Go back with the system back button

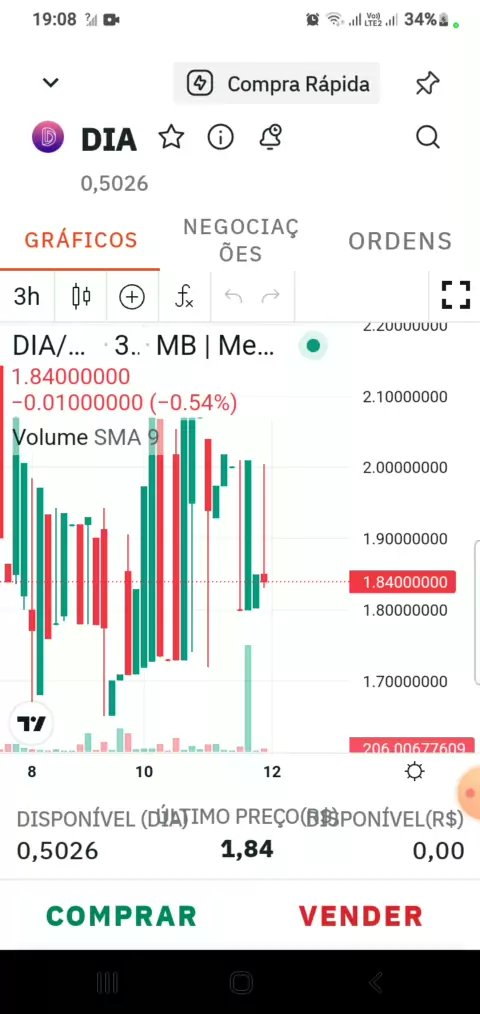[x=376, y=983]
